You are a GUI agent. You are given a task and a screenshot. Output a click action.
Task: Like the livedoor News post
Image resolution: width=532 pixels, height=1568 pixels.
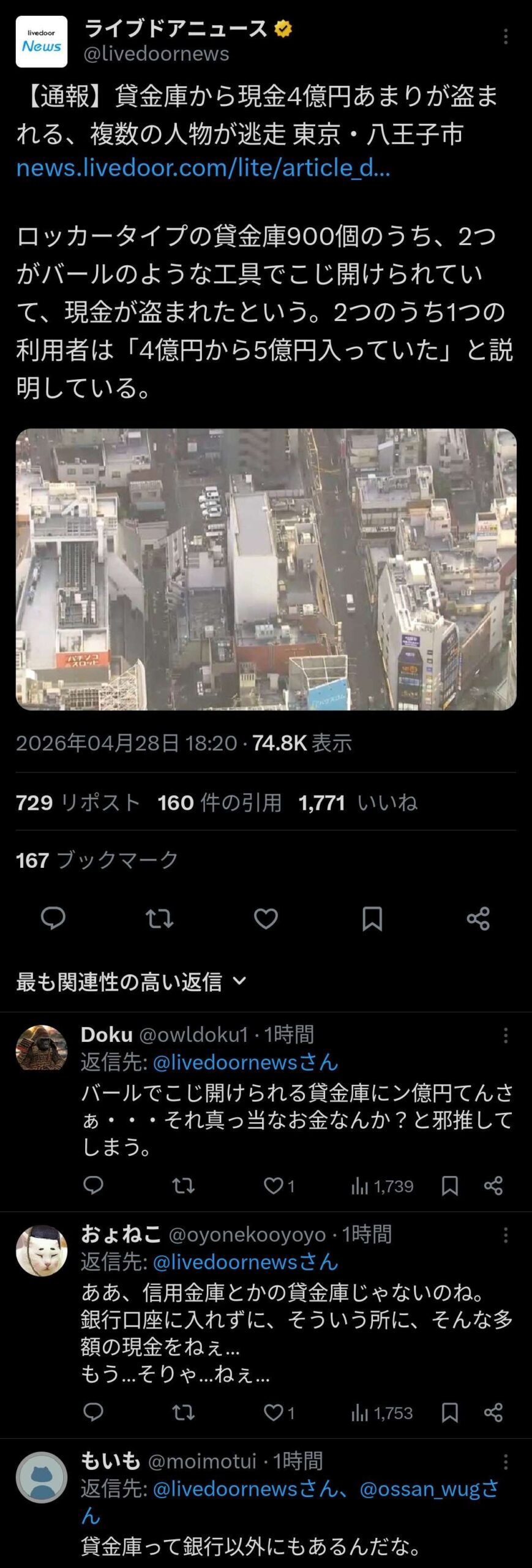(266, 919)
